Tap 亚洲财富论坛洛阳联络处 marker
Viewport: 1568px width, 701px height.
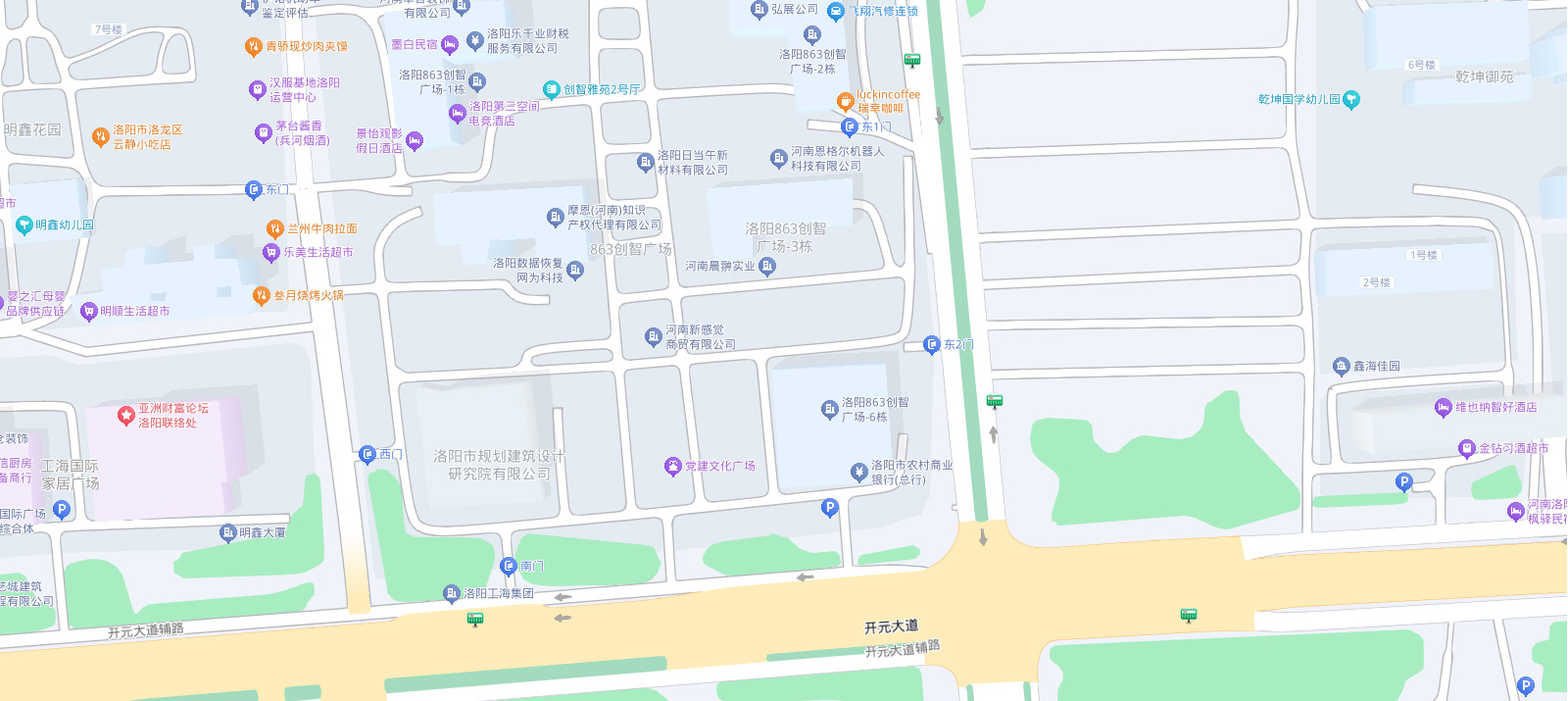point(125,416)
